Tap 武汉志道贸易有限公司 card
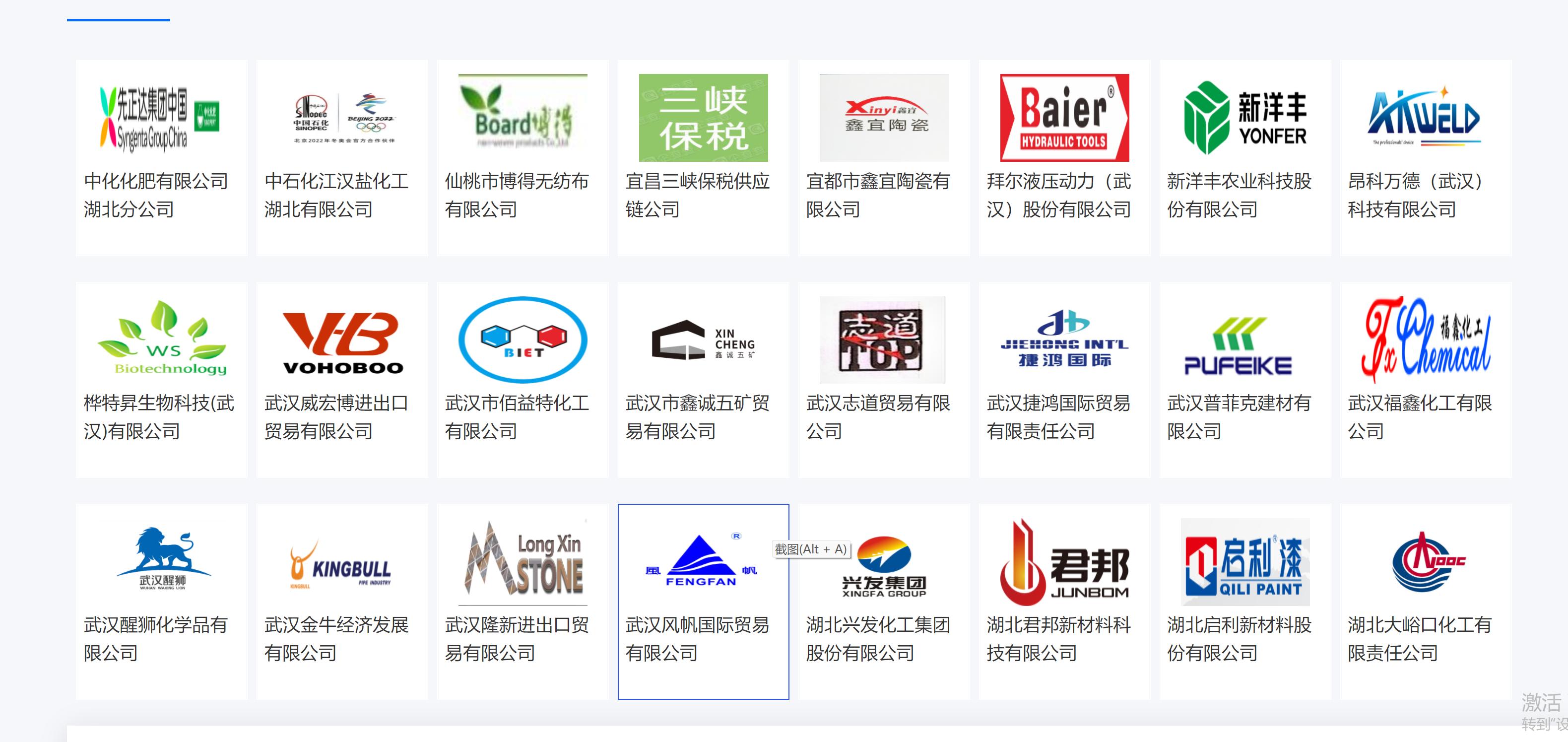The height and width of the screenshot is (742, 1568). pos(884,379)
